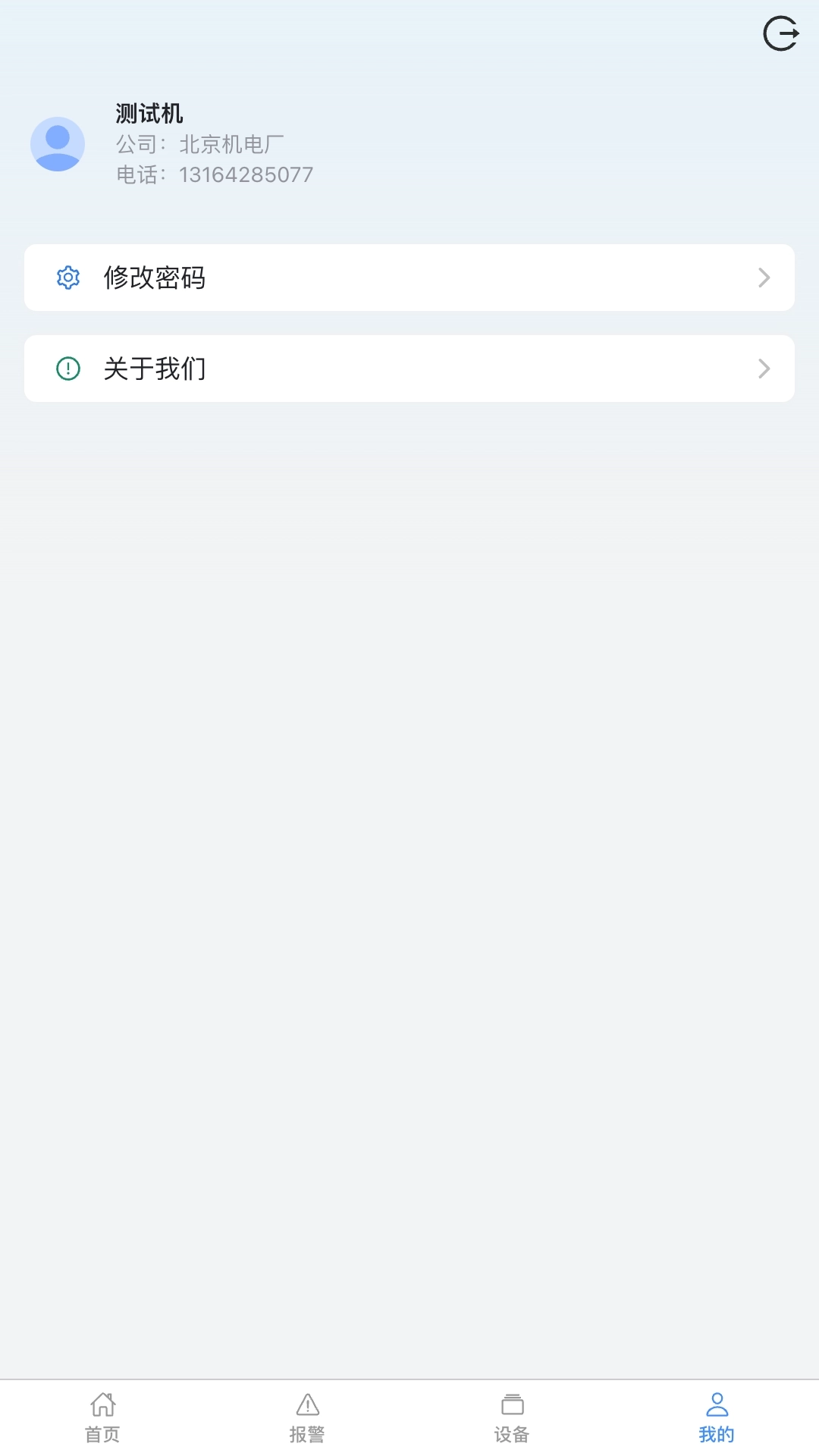Switch to the 报警 tab
This screenshot has height=1456, width=819.
tap(307, 1418)
